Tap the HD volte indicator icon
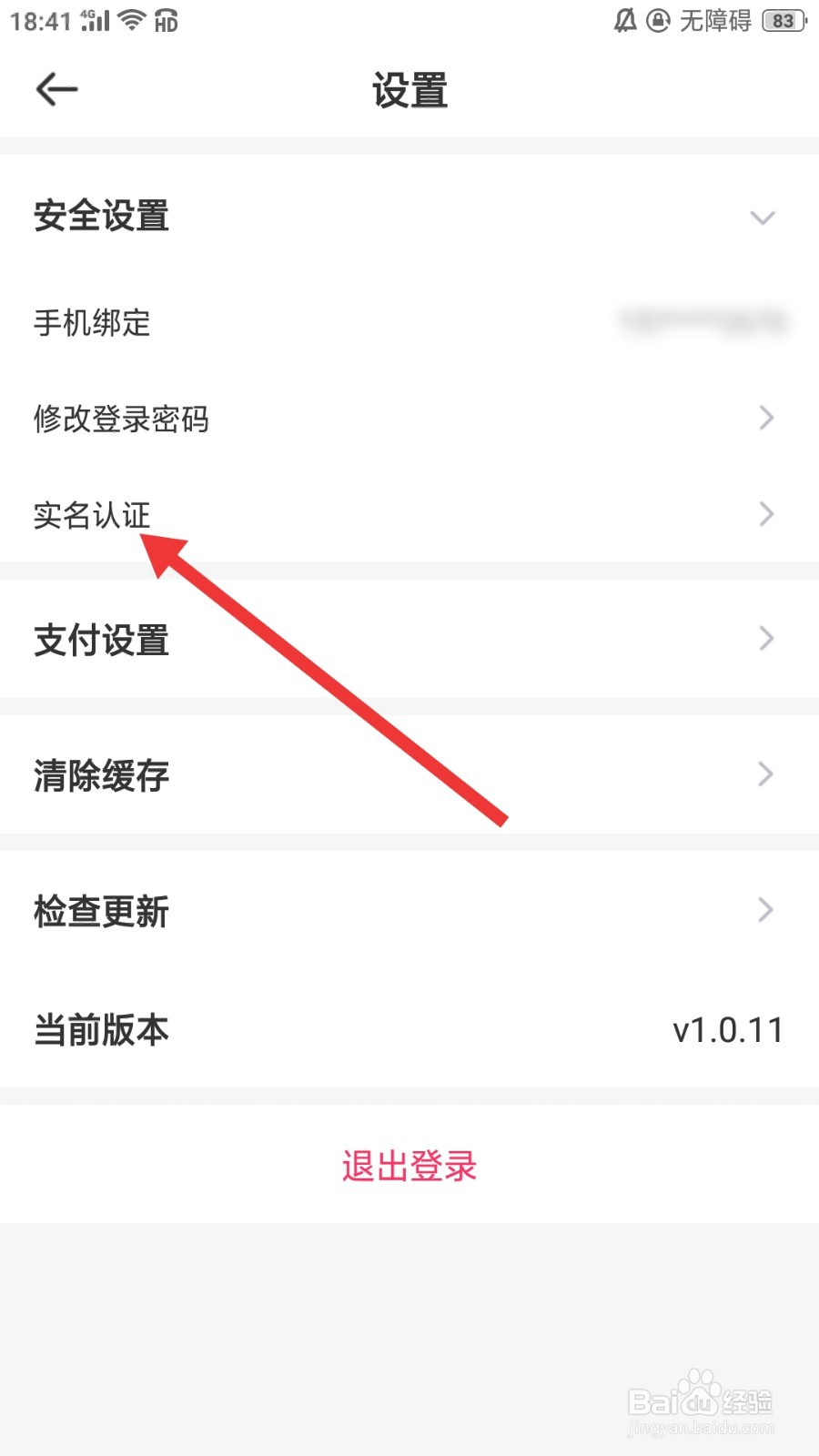Screen dimensions: 819x1456 pos(162,20)
